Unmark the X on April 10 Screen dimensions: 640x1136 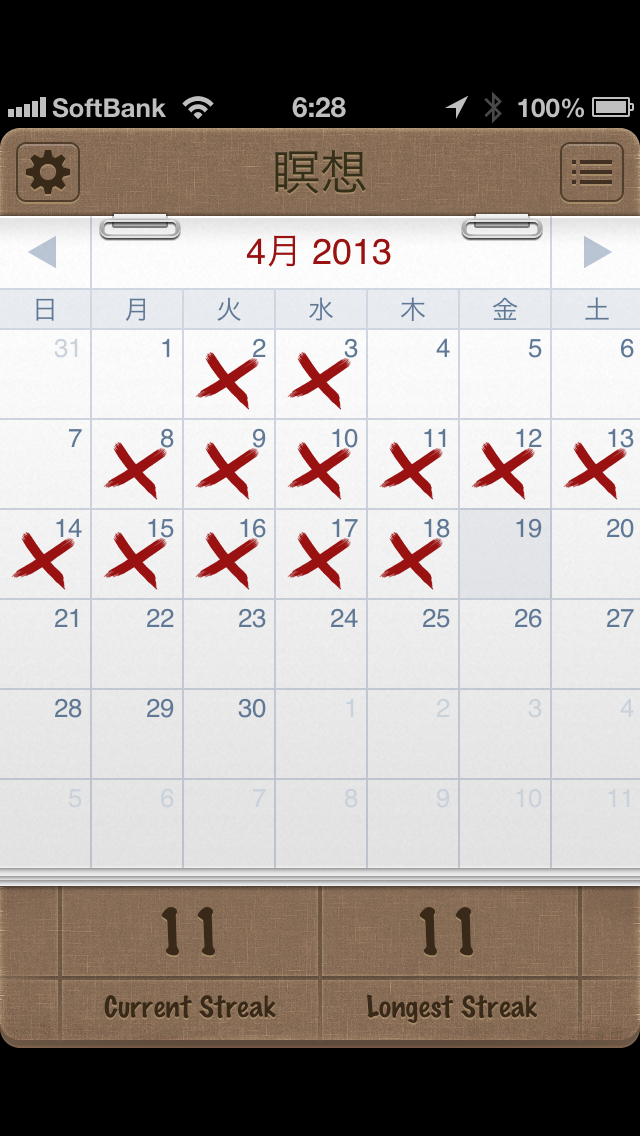point(321,465)
